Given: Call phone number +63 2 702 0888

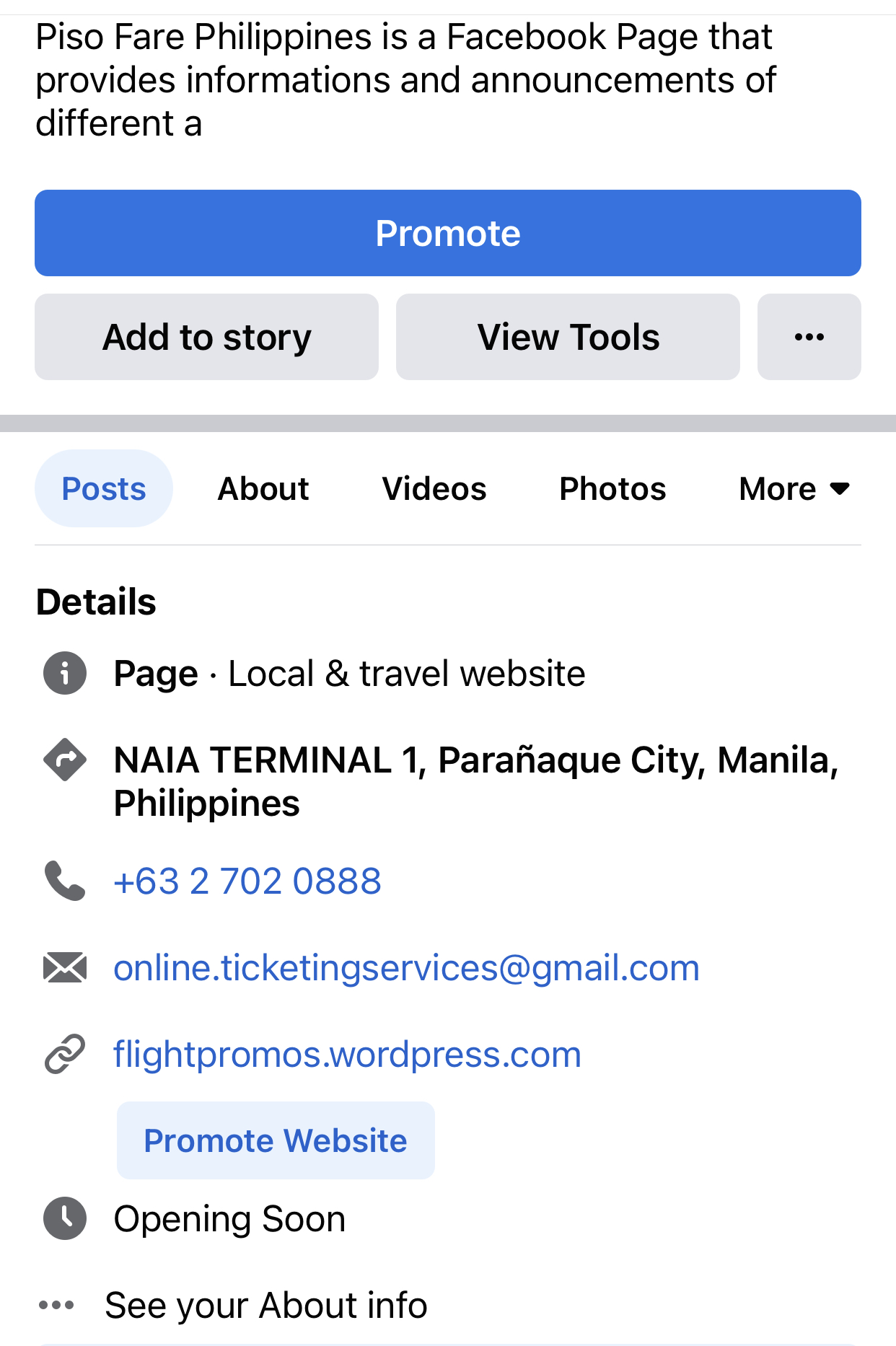Looking at the screenshot, I should (247, 881).
